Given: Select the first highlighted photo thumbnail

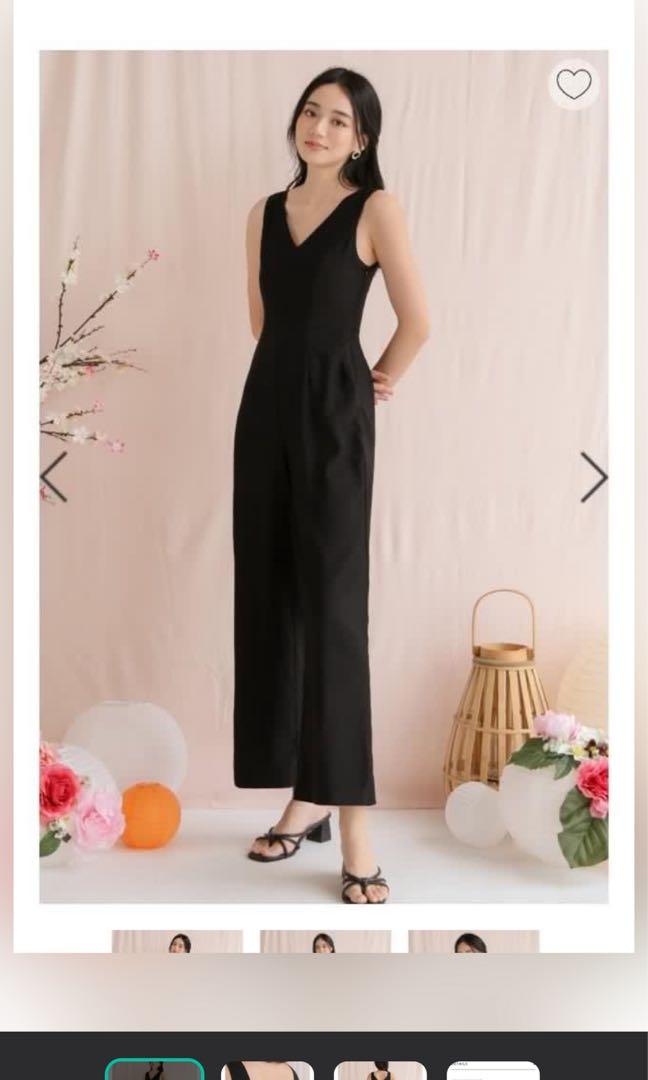Looking at the screenshot, I should point(155,1070).
